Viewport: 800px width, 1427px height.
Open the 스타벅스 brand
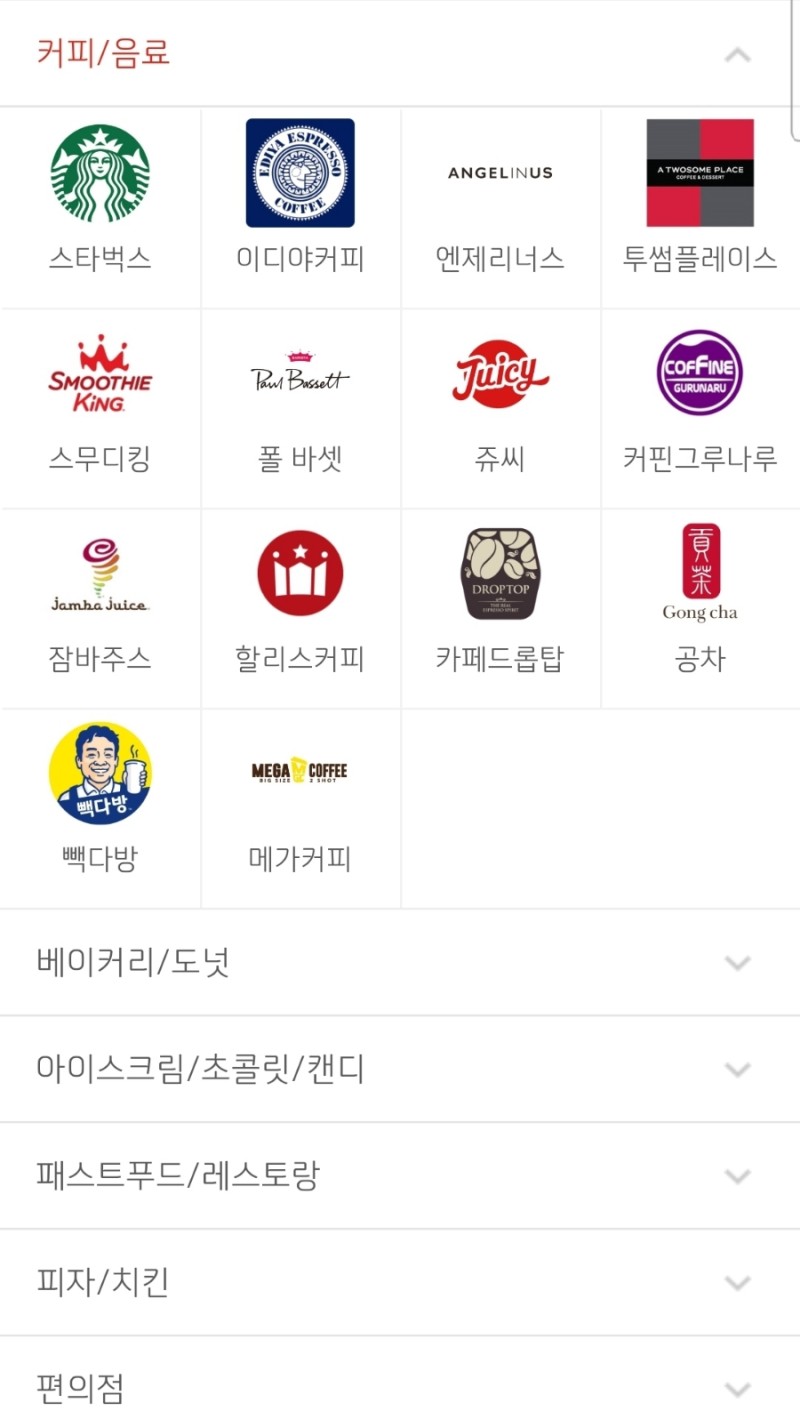pyautogui.click(x=100, y=208)
